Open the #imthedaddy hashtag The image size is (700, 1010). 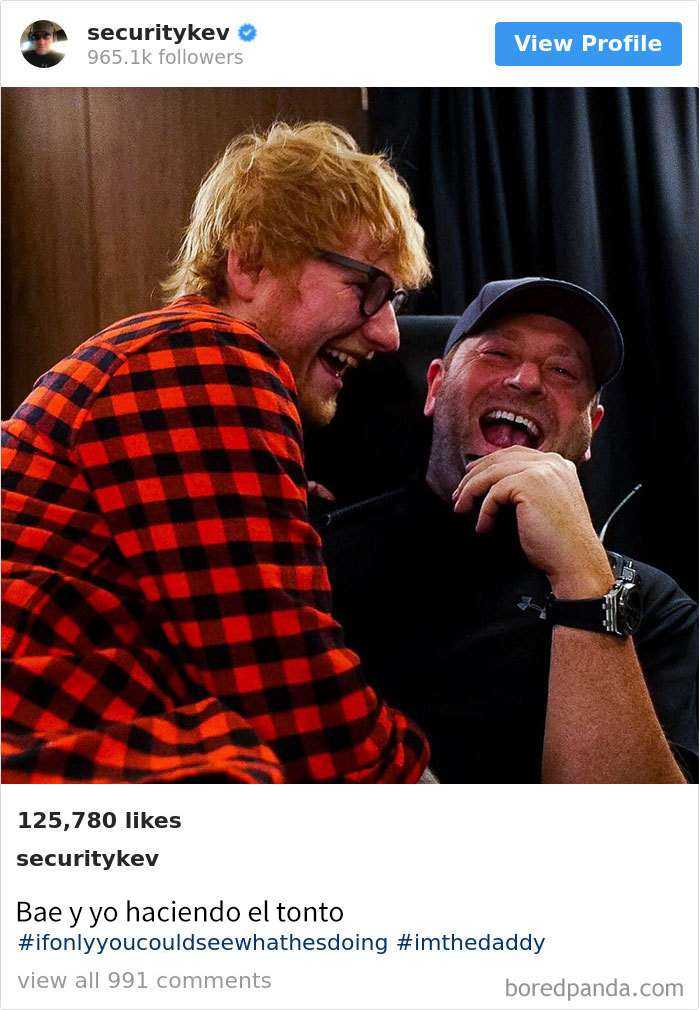click(x=470, y=943)
